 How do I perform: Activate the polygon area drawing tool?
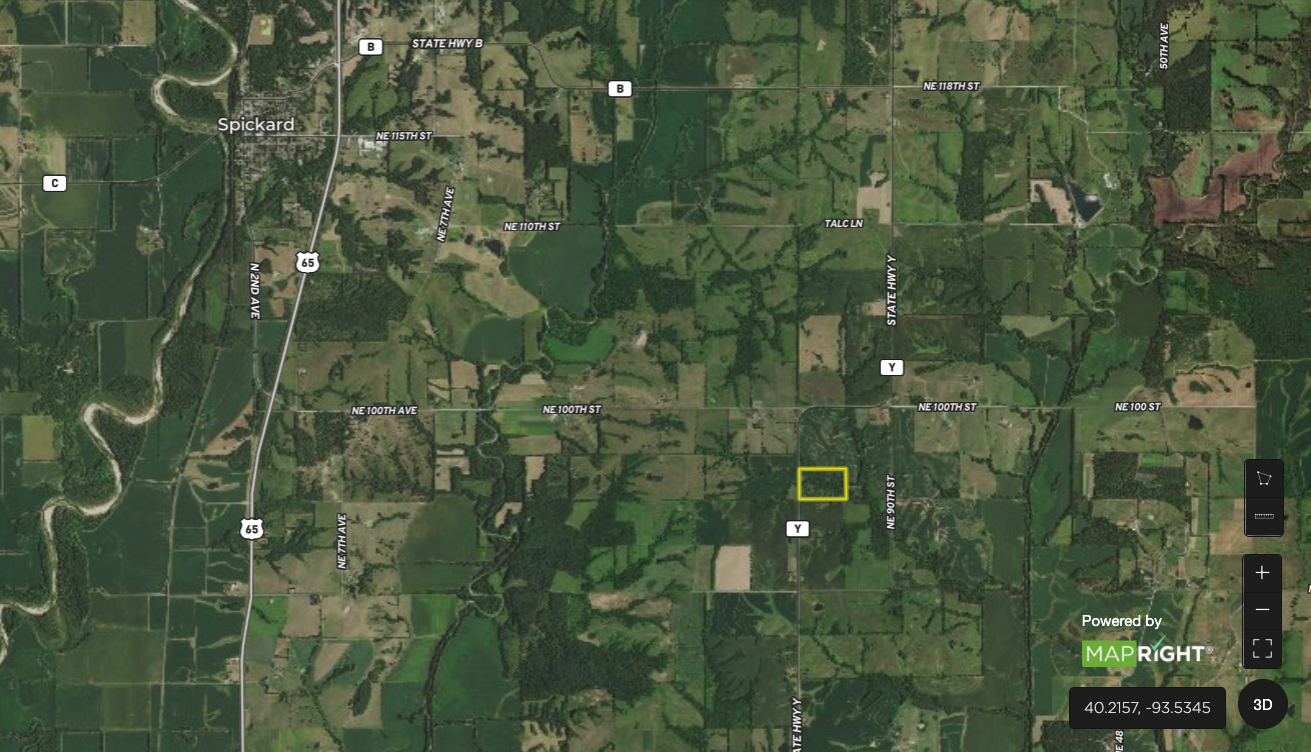click(x=1263, y=478)
